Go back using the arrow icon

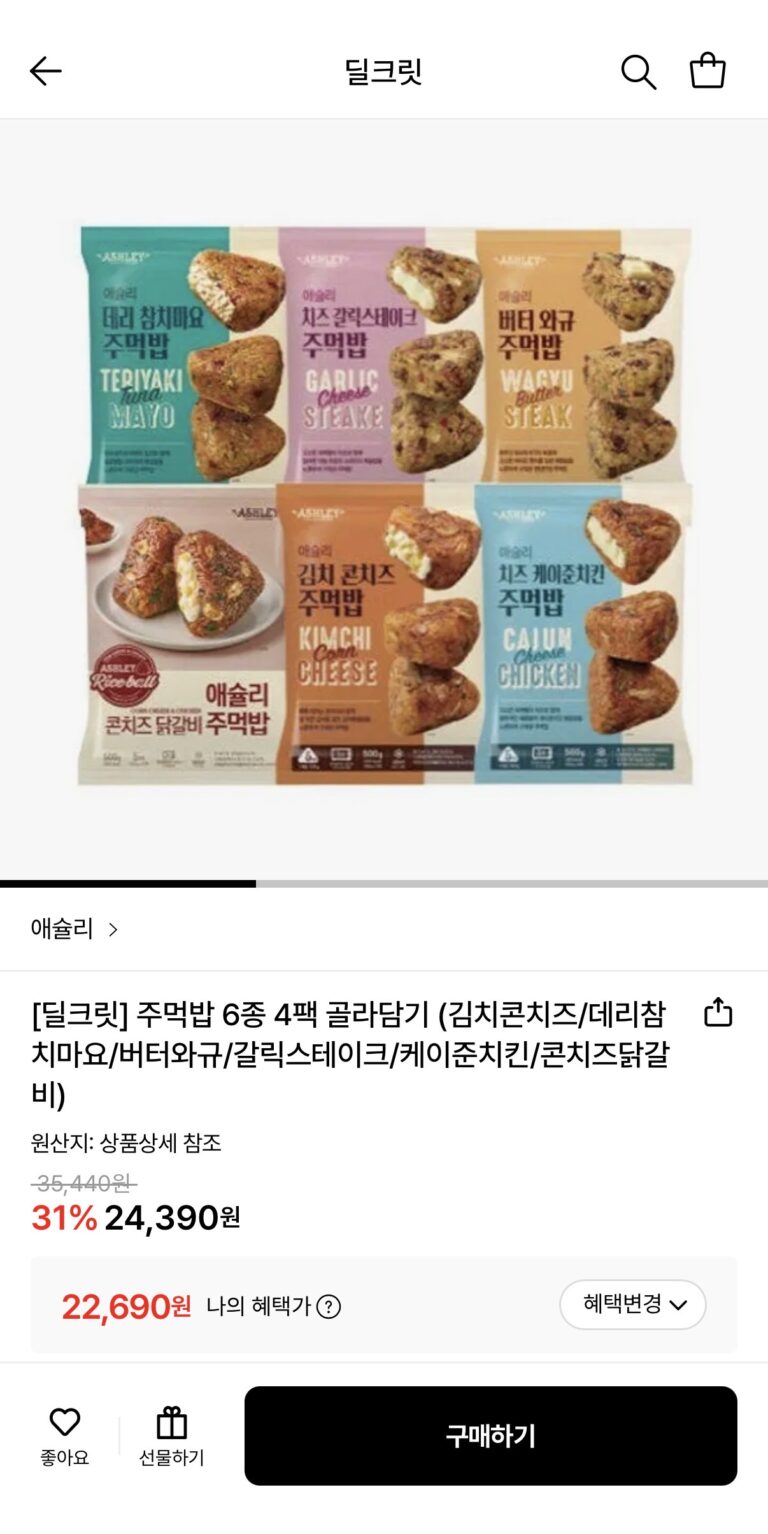coord(46,71)
